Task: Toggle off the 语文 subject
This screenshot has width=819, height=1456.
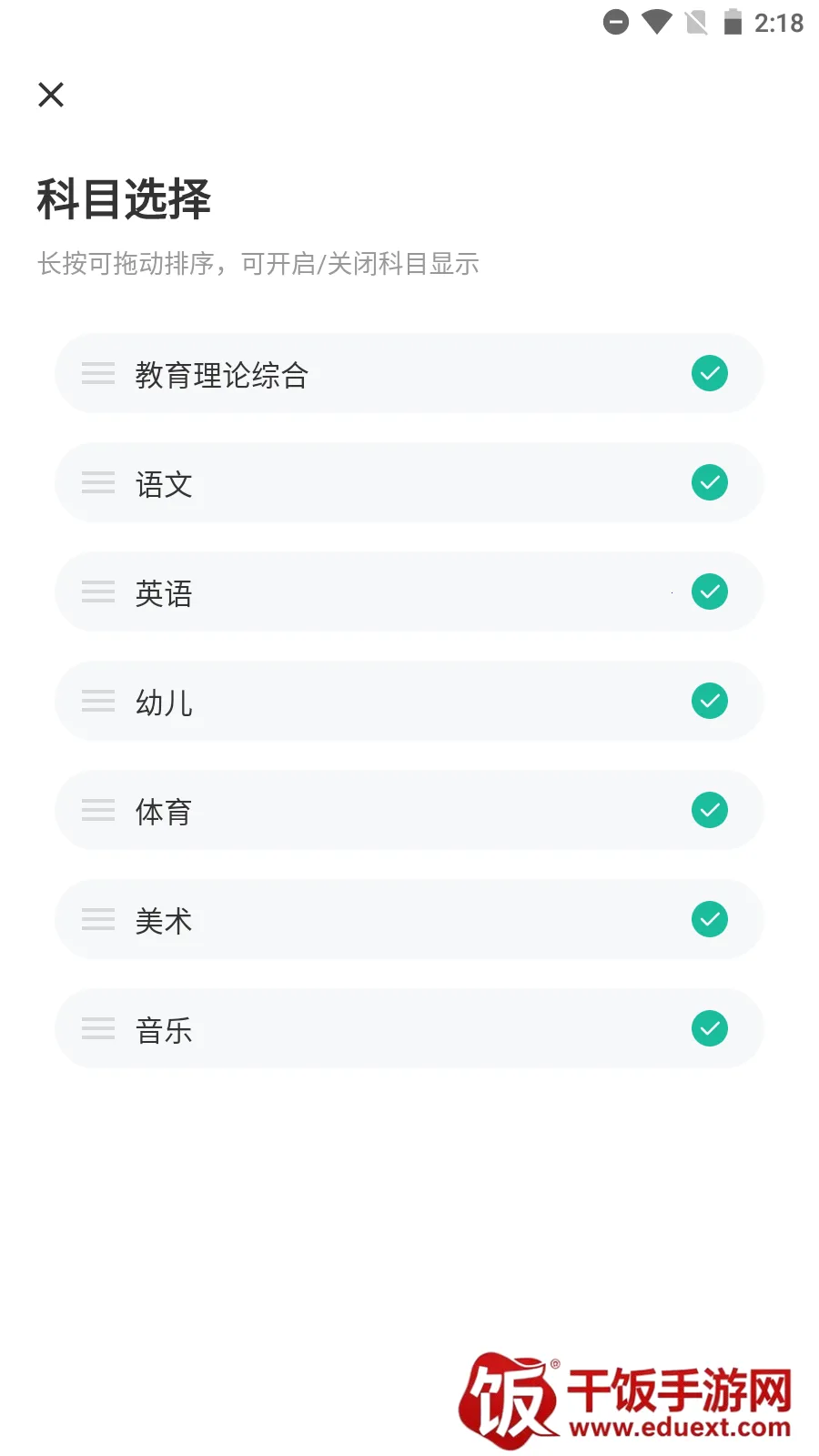Action: point(710,483)
